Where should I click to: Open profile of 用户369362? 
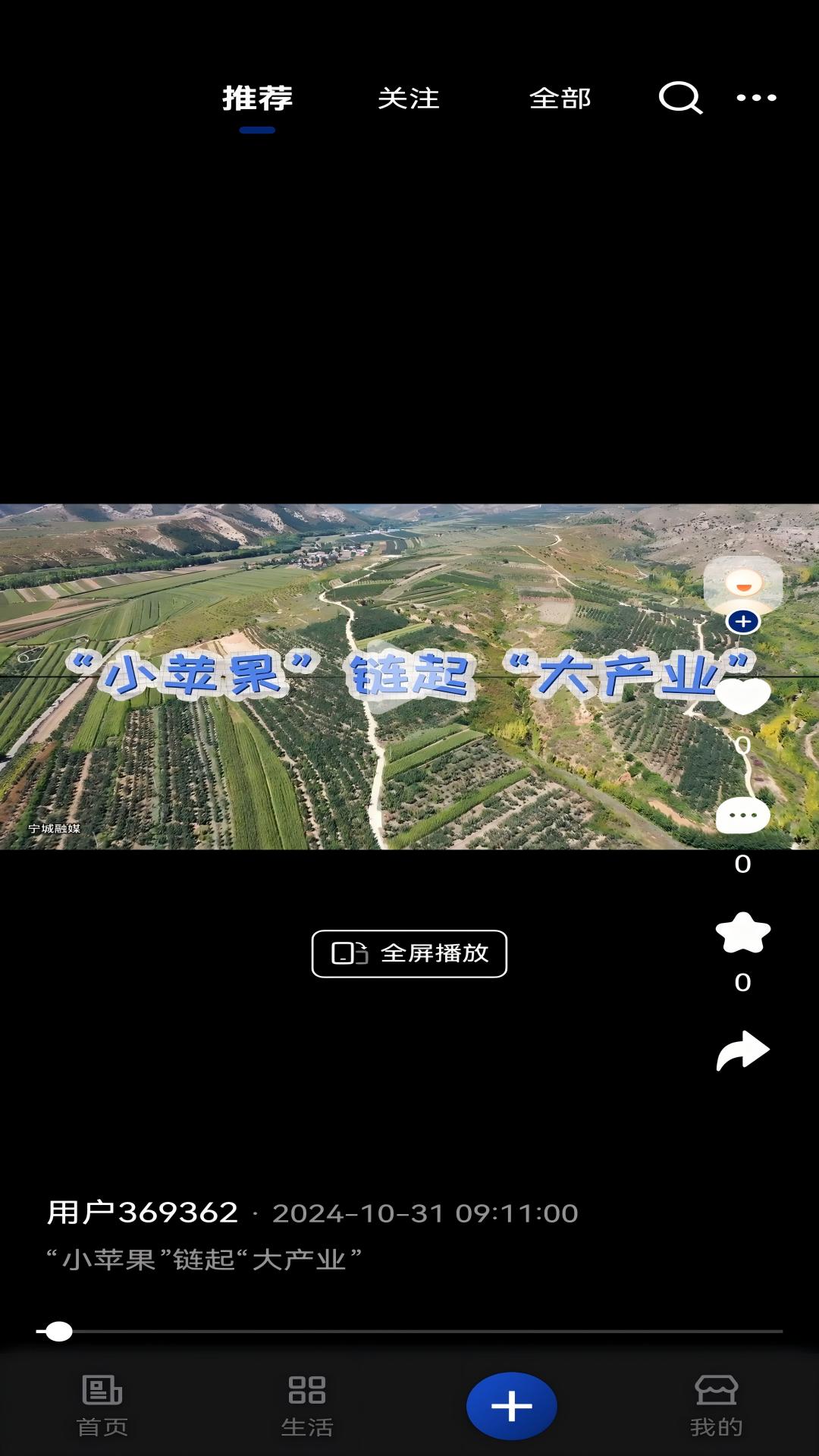pyautogui.click(x=143, y=1213)
